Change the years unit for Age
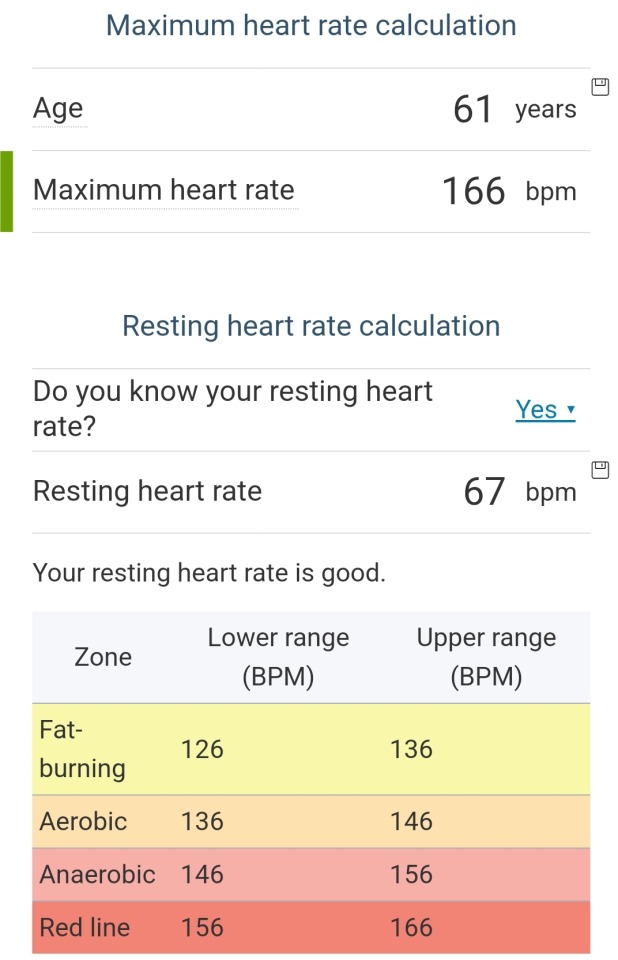618x960 pixels. [545, 110]
